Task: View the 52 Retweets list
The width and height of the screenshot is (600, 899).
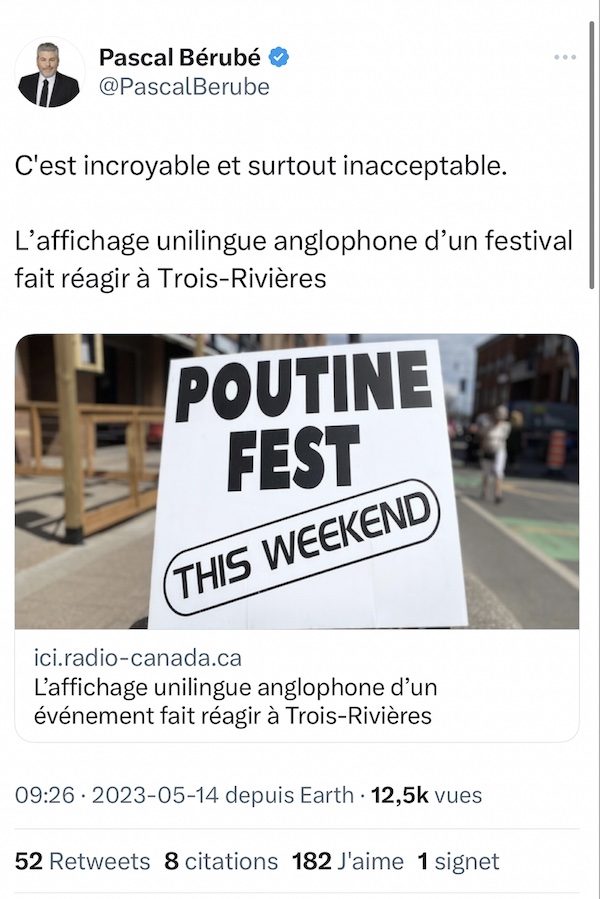Action: (83, 861)
